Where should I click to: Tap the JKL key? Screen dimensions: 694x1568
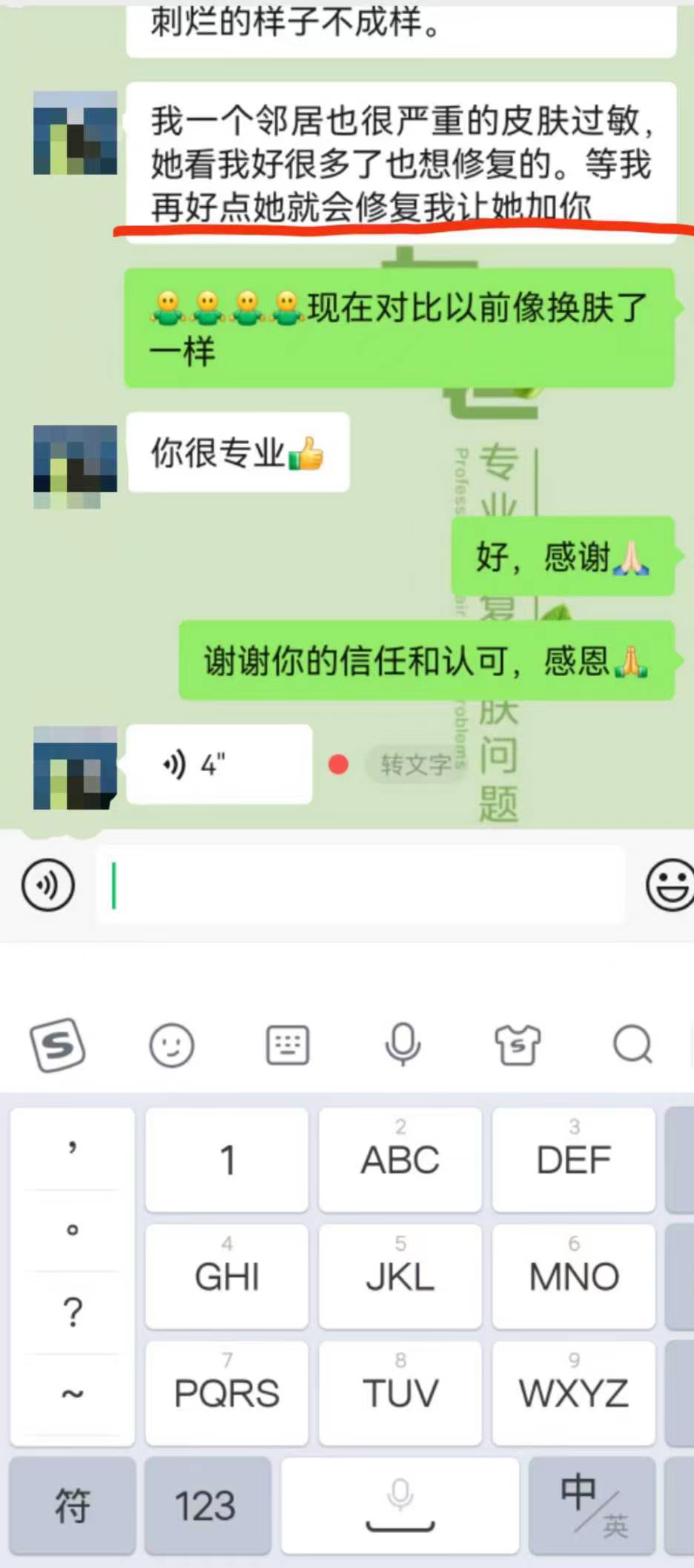[400, 1276]
